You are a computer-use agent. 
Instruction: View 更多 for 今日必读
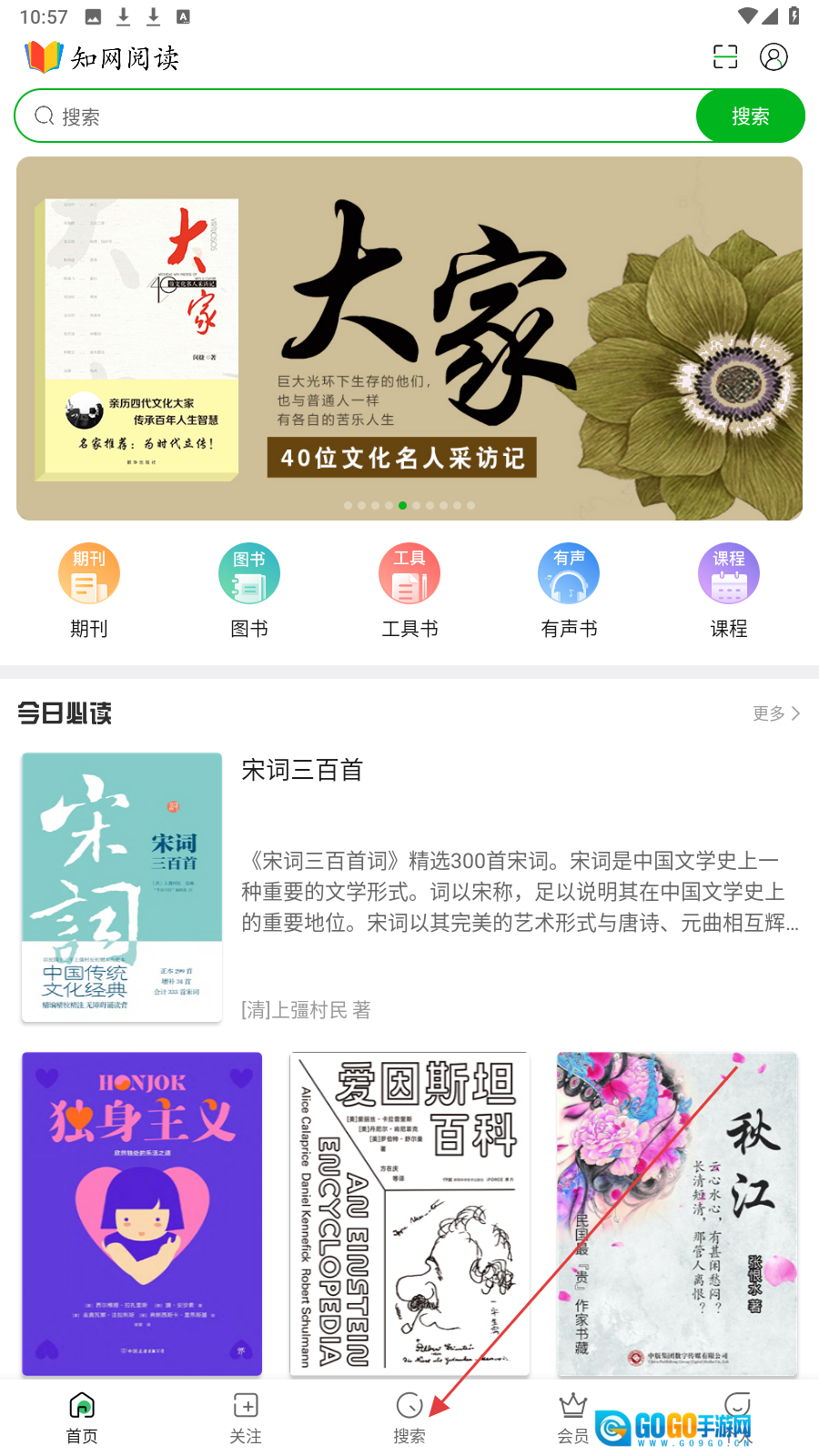point(776,713)
